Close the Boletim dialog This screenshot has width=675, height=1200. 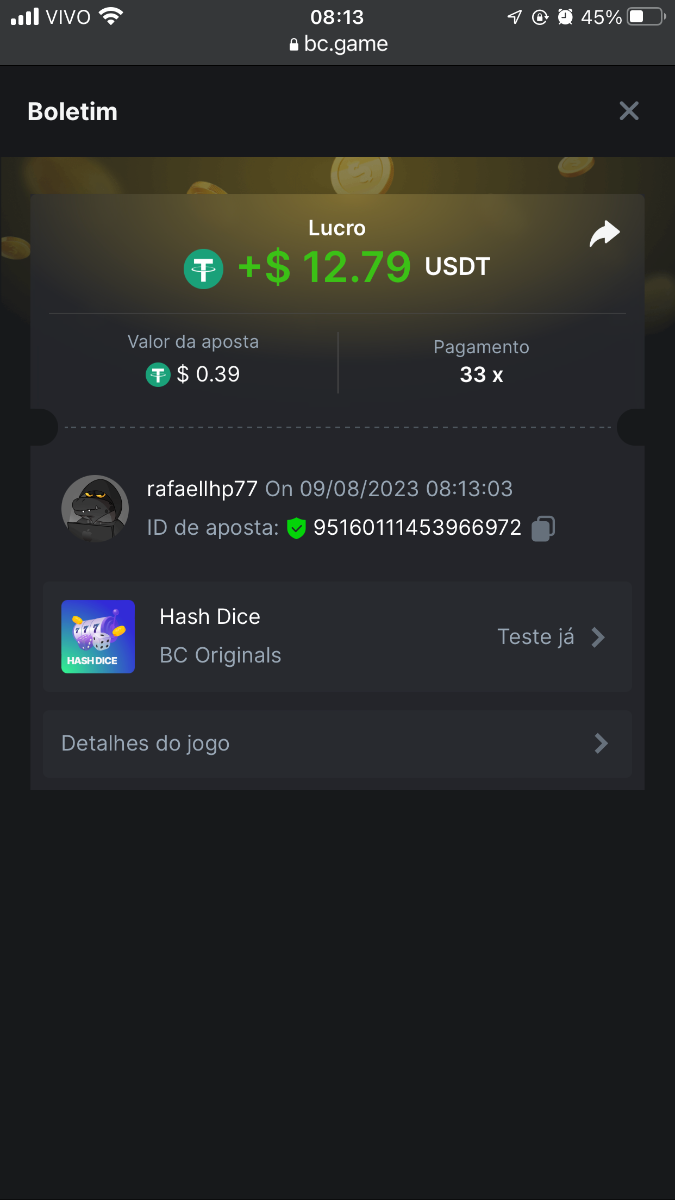(x=628, y=111)
